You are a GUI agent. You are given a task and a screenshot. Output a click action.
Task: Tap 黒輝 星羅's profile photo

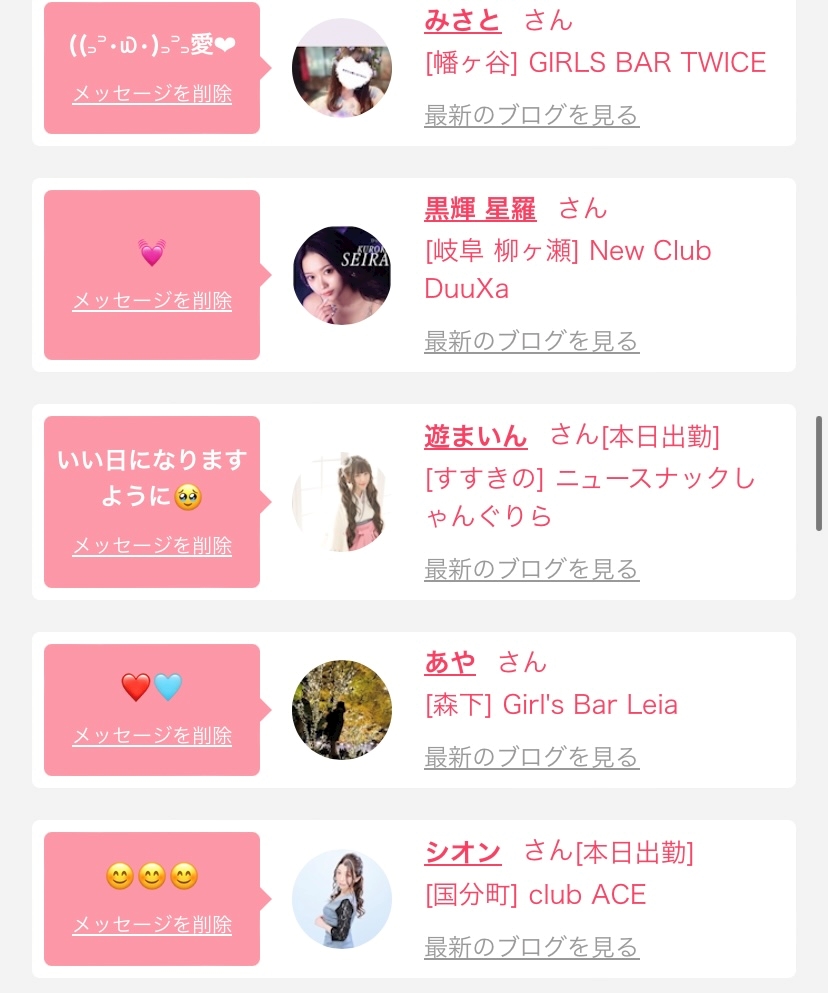click(x=342, y=275)
